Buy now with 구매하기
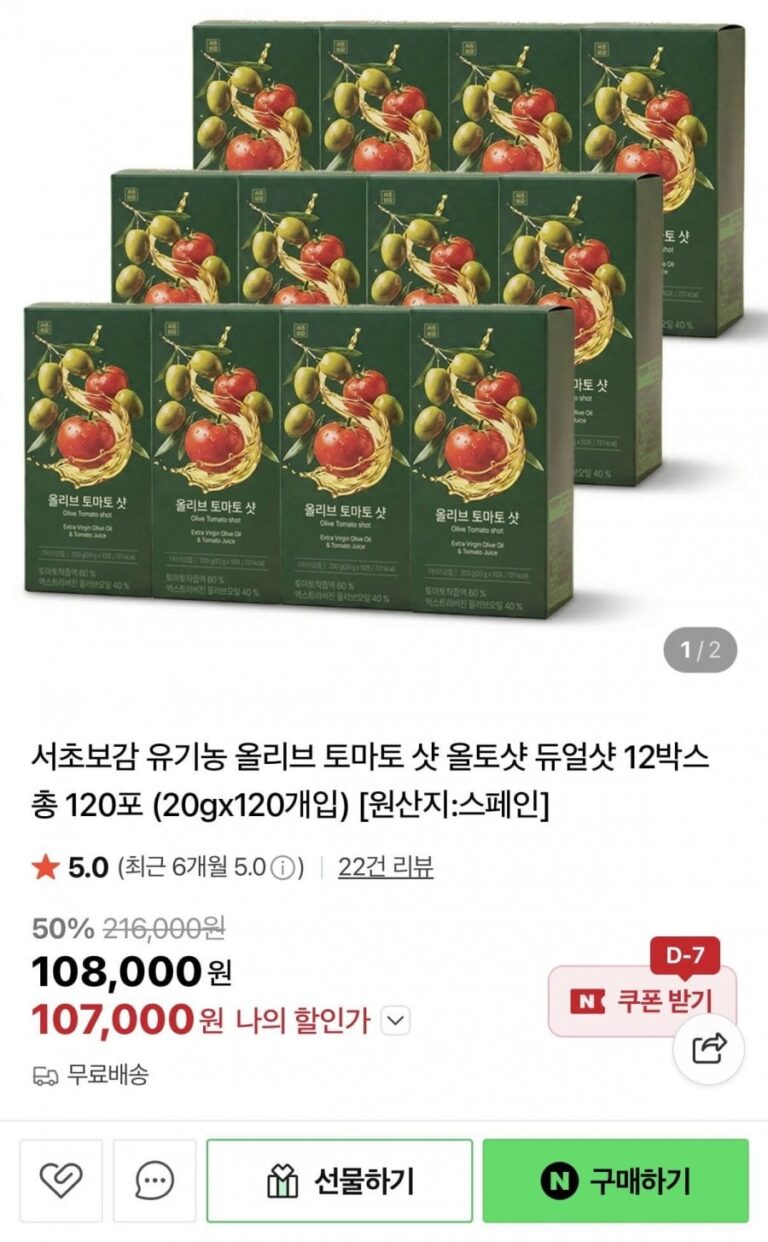 point(615,1181)
